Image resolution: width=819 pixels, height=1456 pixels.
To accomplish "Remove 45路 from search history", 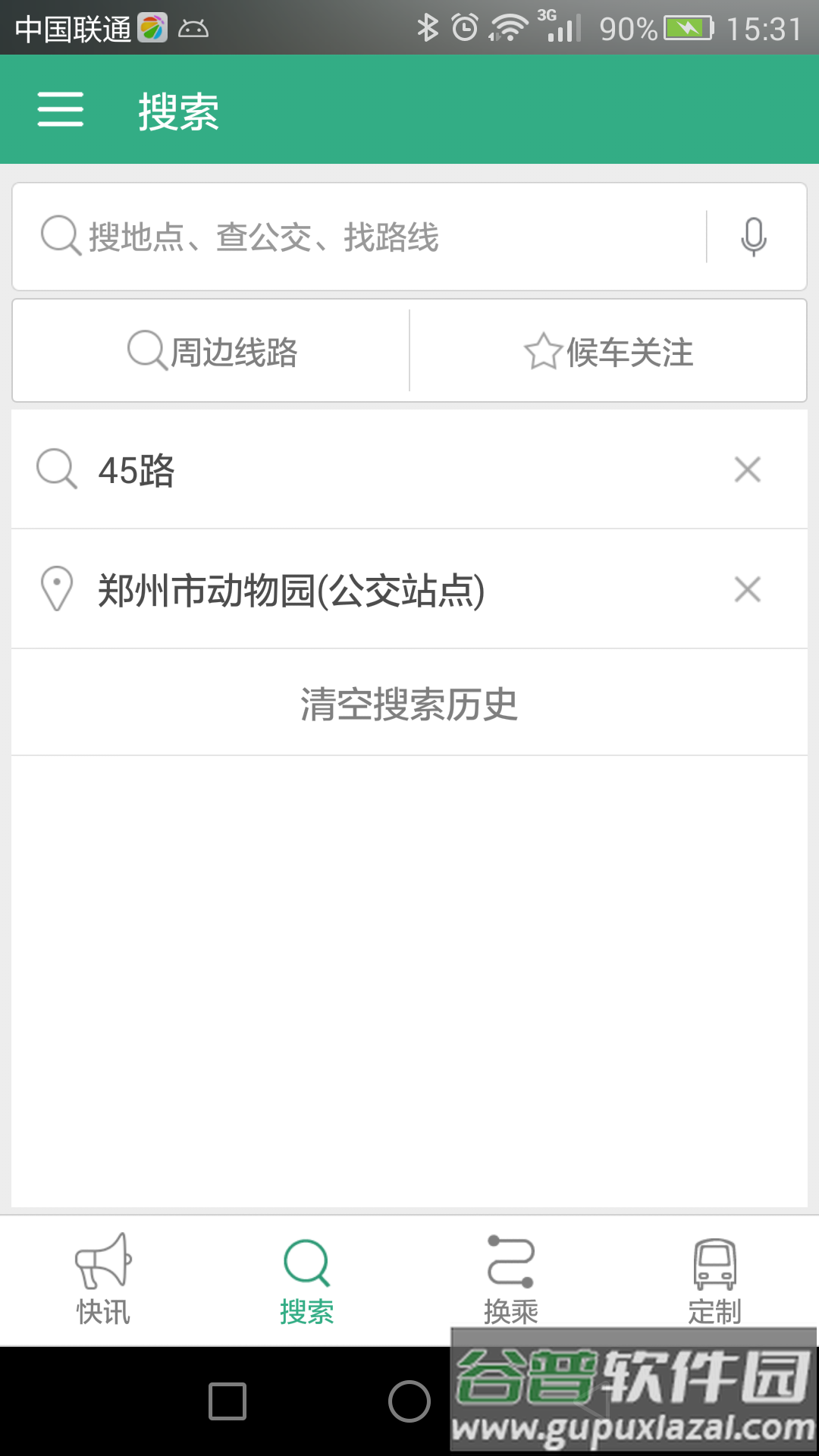I will 748,470.
